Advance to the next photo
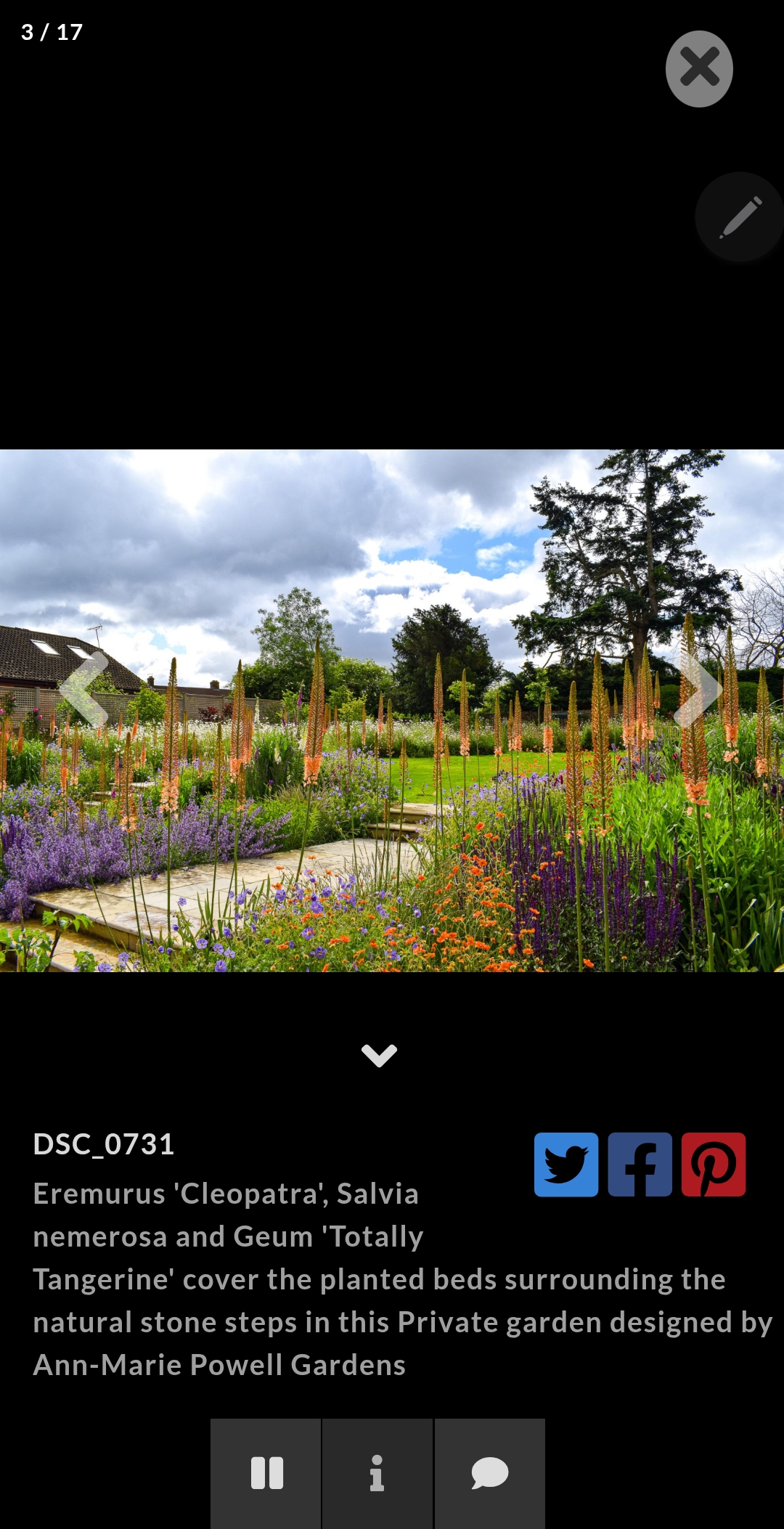 [698, 689]
